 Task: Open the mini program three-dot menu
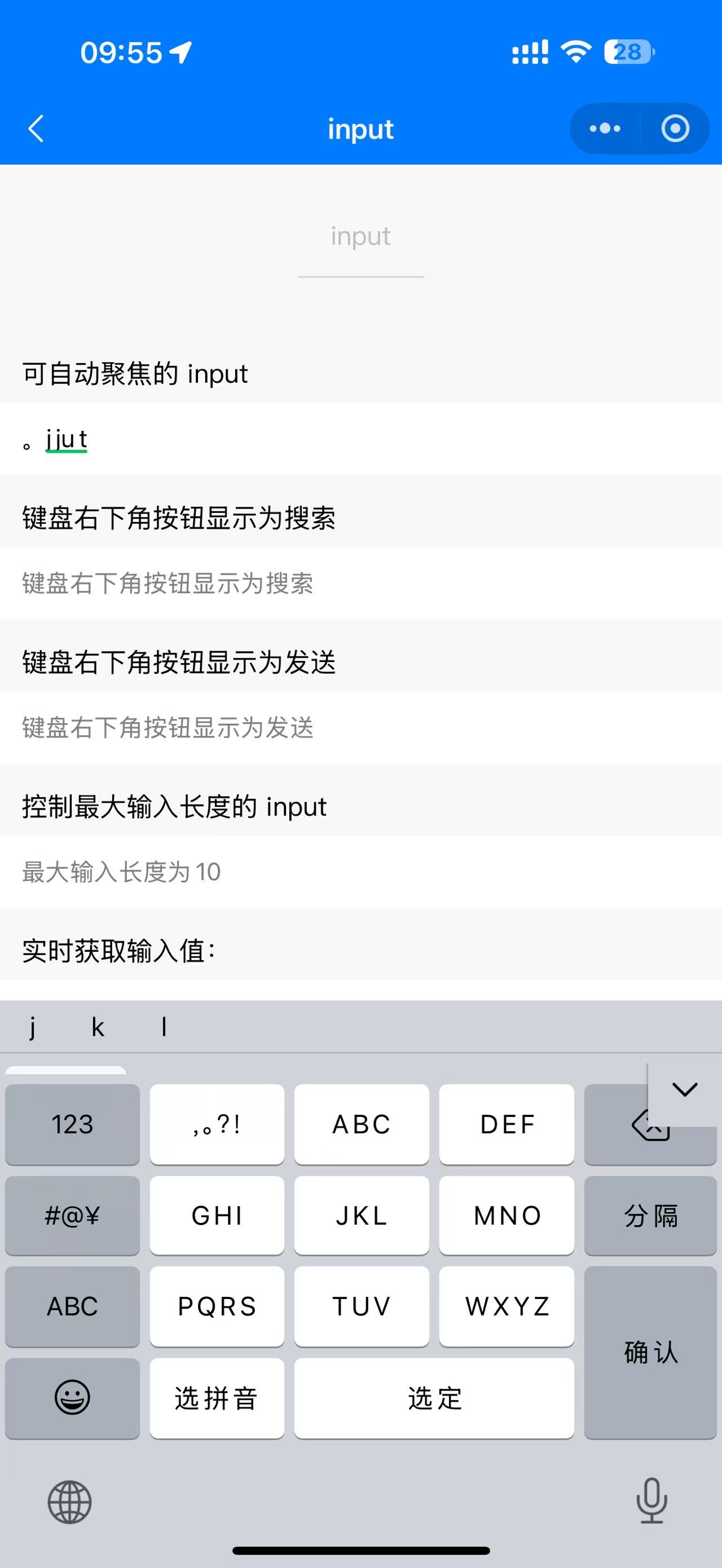point(605,129)
